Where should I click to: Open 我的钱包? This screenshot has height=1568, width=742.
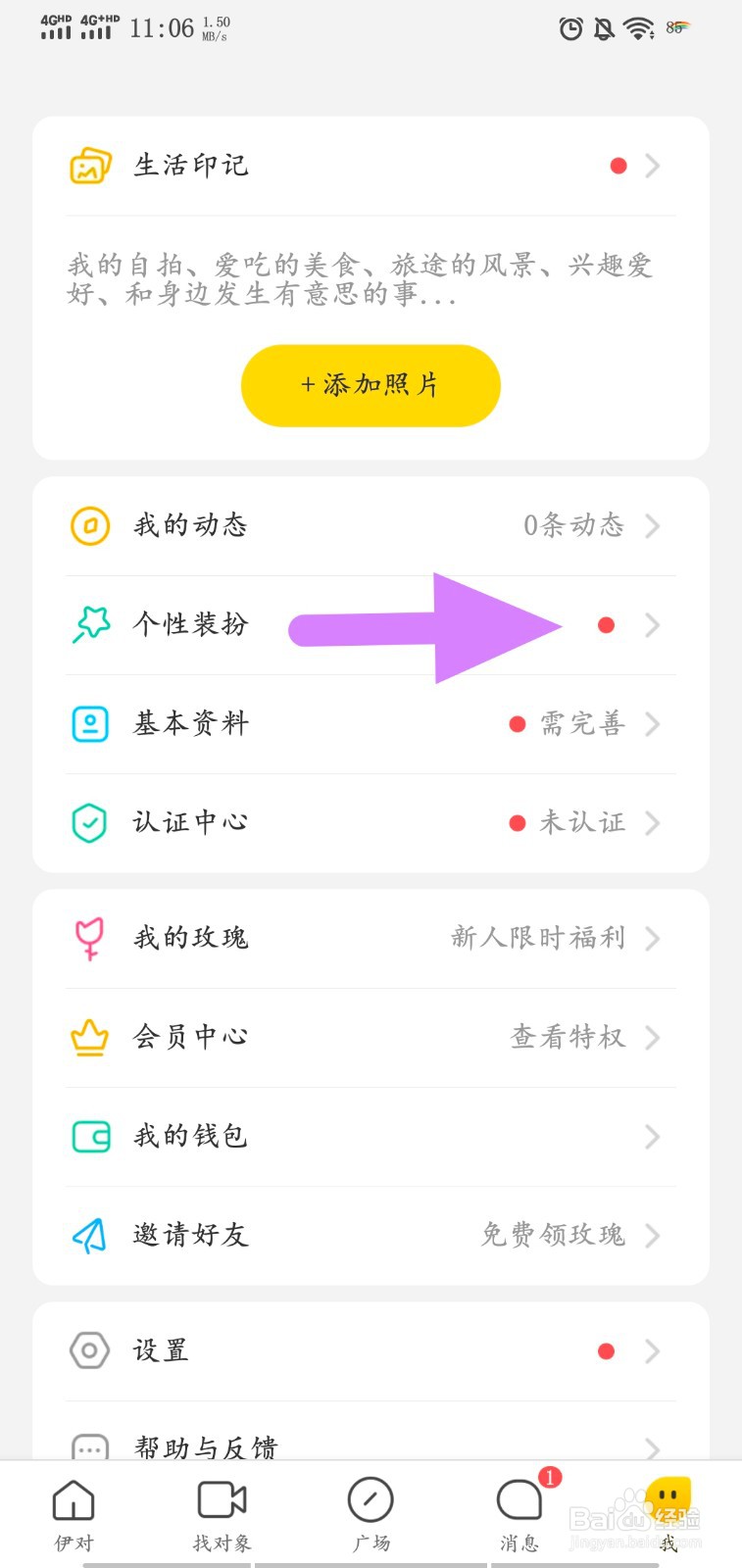(371, 1137)
